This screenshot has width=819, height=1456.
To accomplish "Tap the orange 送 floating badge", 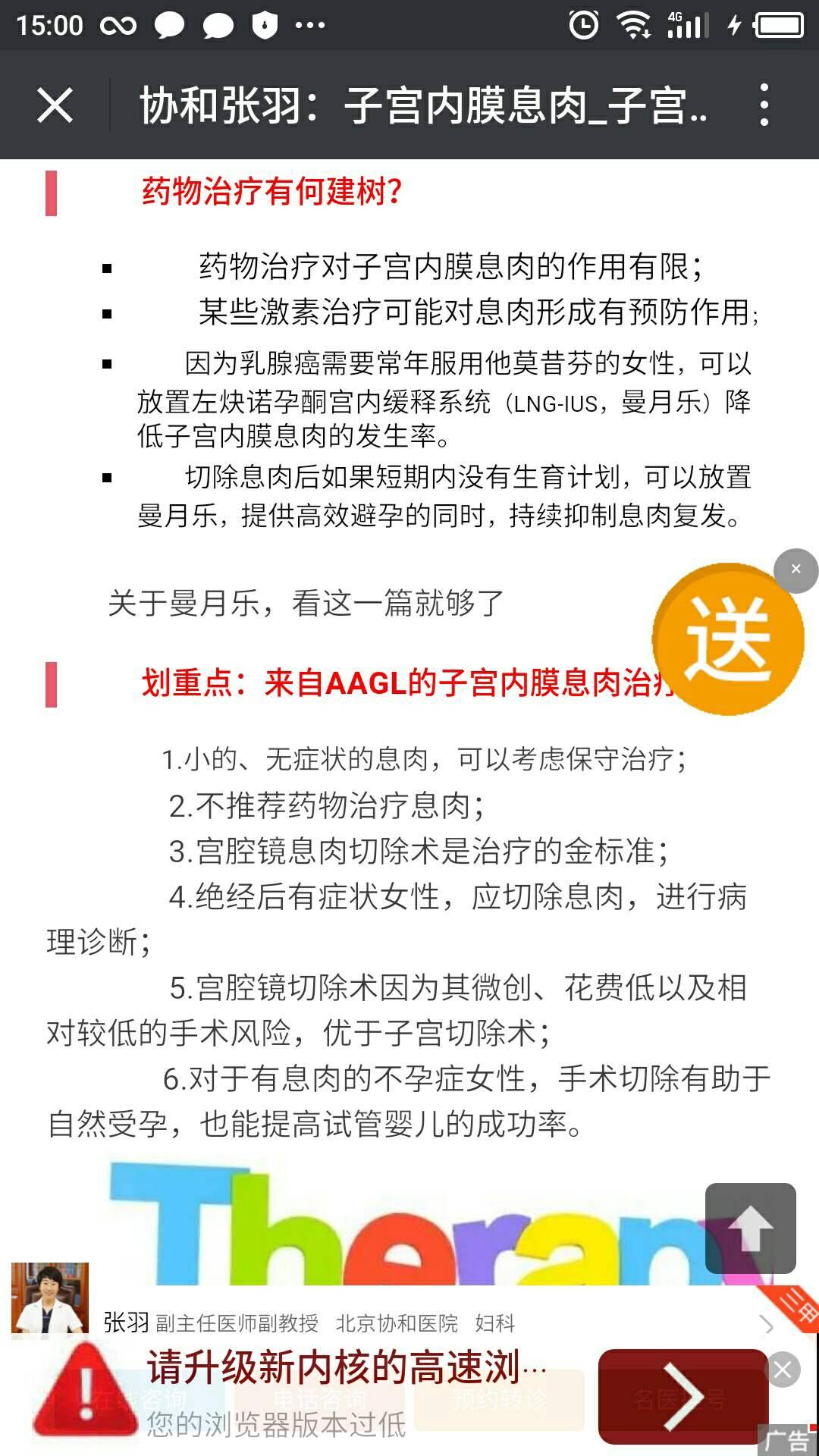I will 727,639.
